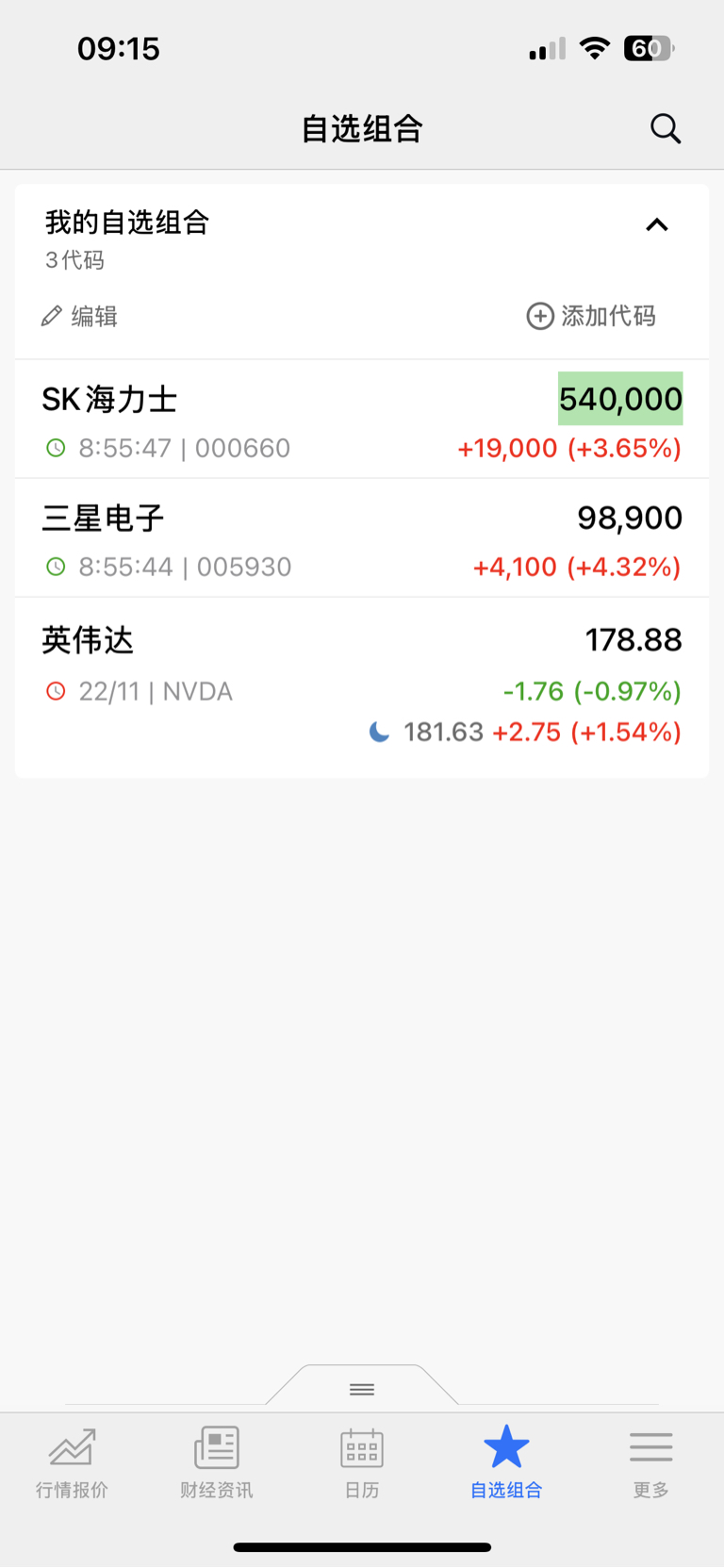Open the 更多 menu tab
Image resolution: width=724 pixels, height=1568 pixels.
click(651, 1462)
